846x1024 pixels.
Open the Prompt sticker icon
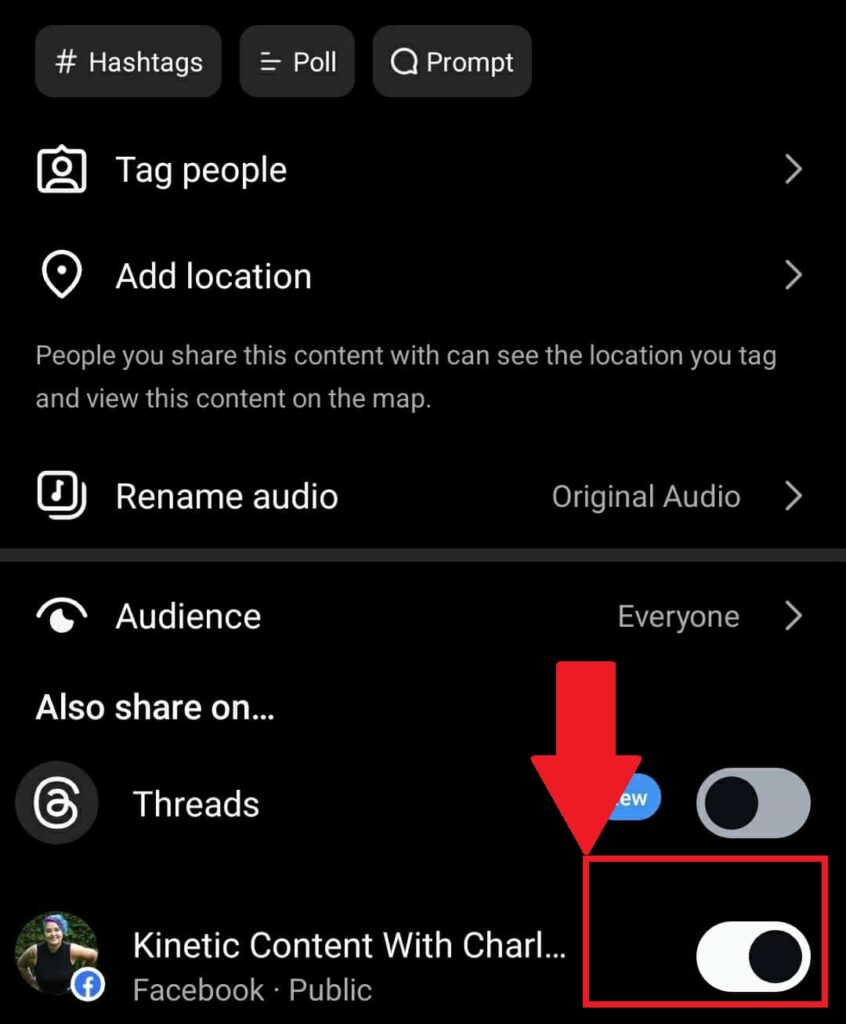coord(403,61)
